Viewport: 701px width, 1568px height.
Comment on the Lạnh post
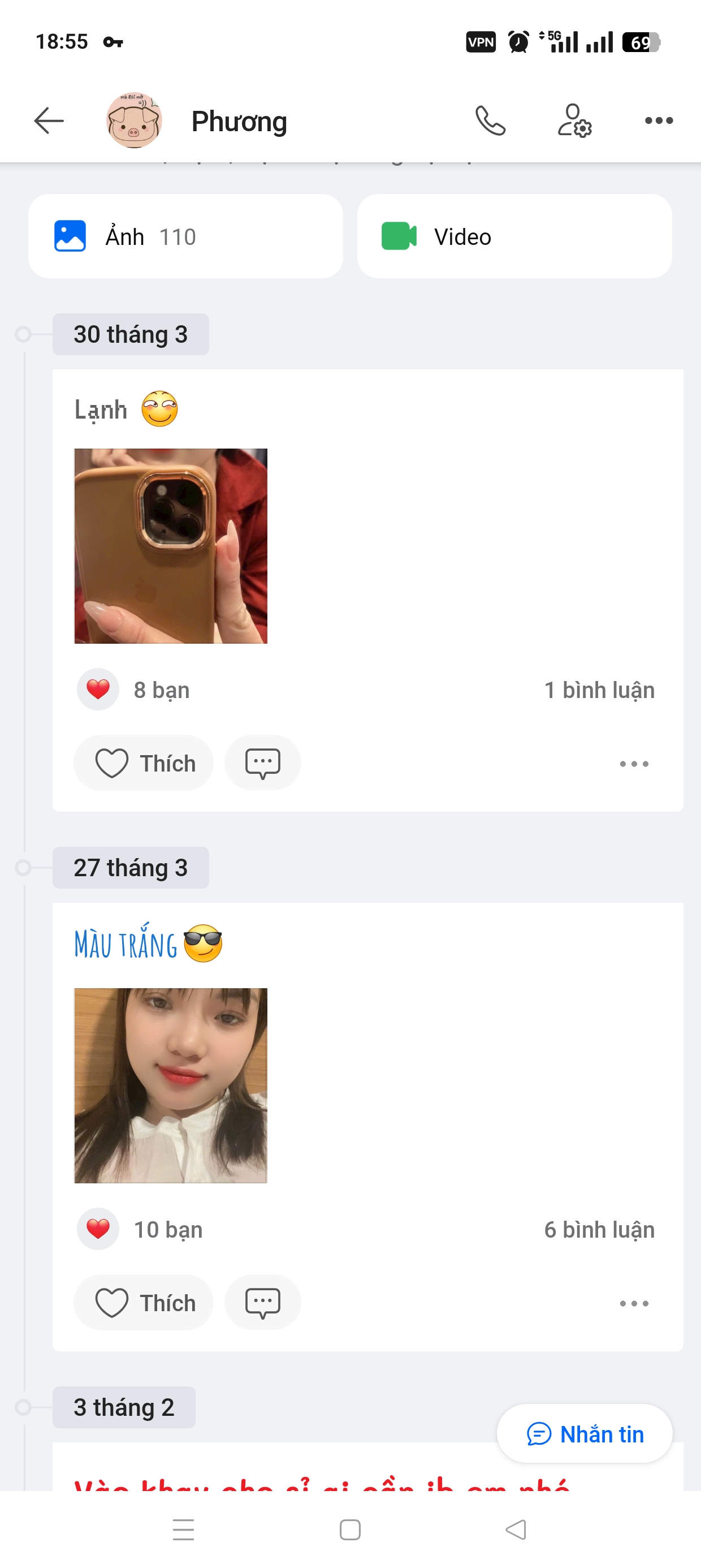262,763
